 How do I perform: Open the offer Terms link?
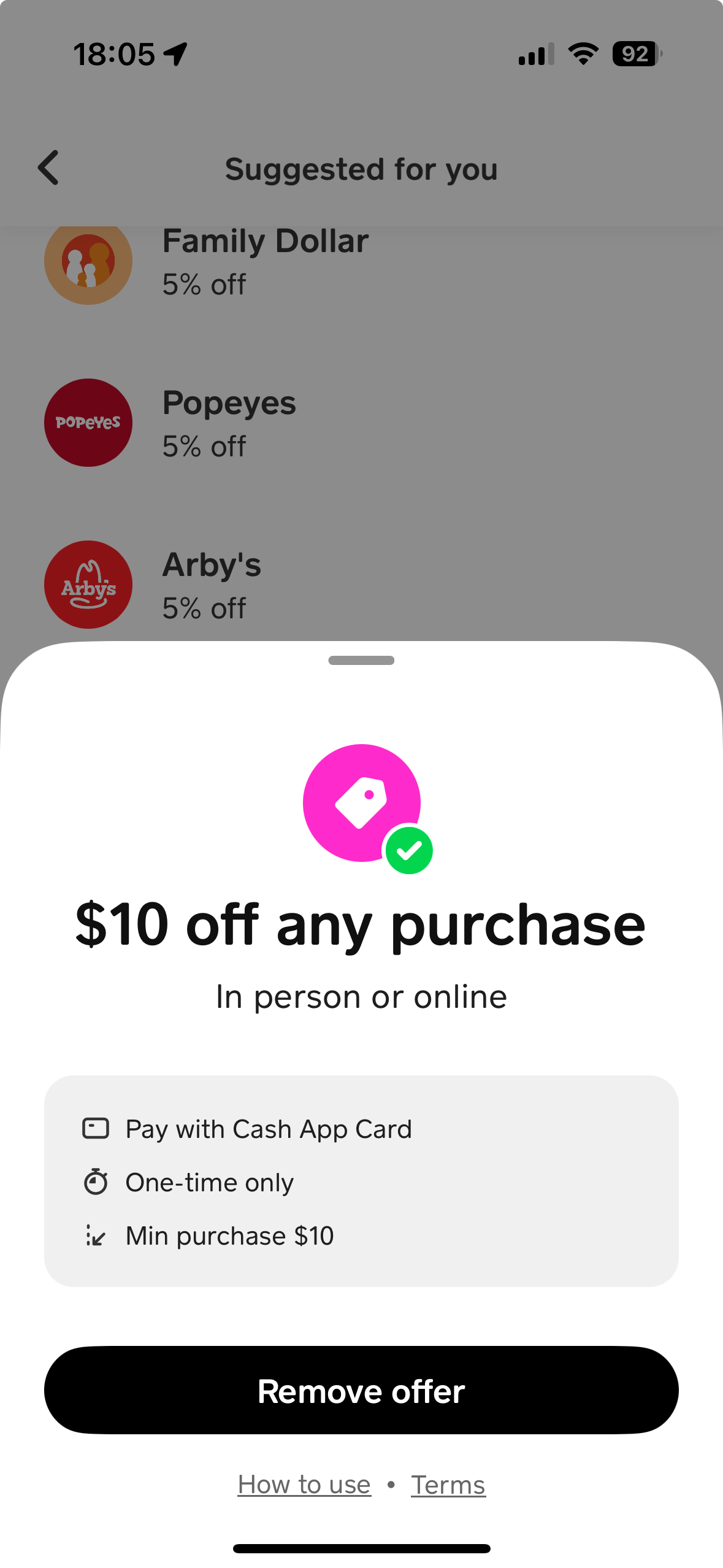pos(448,1485)
